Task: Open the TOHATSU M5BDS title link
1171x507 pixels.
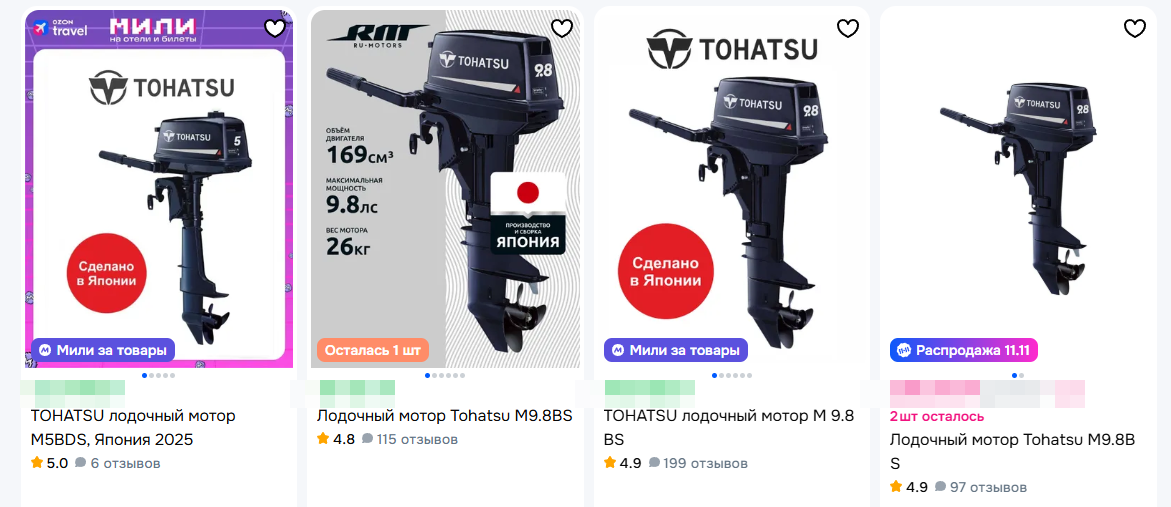Action: (133, 427)
